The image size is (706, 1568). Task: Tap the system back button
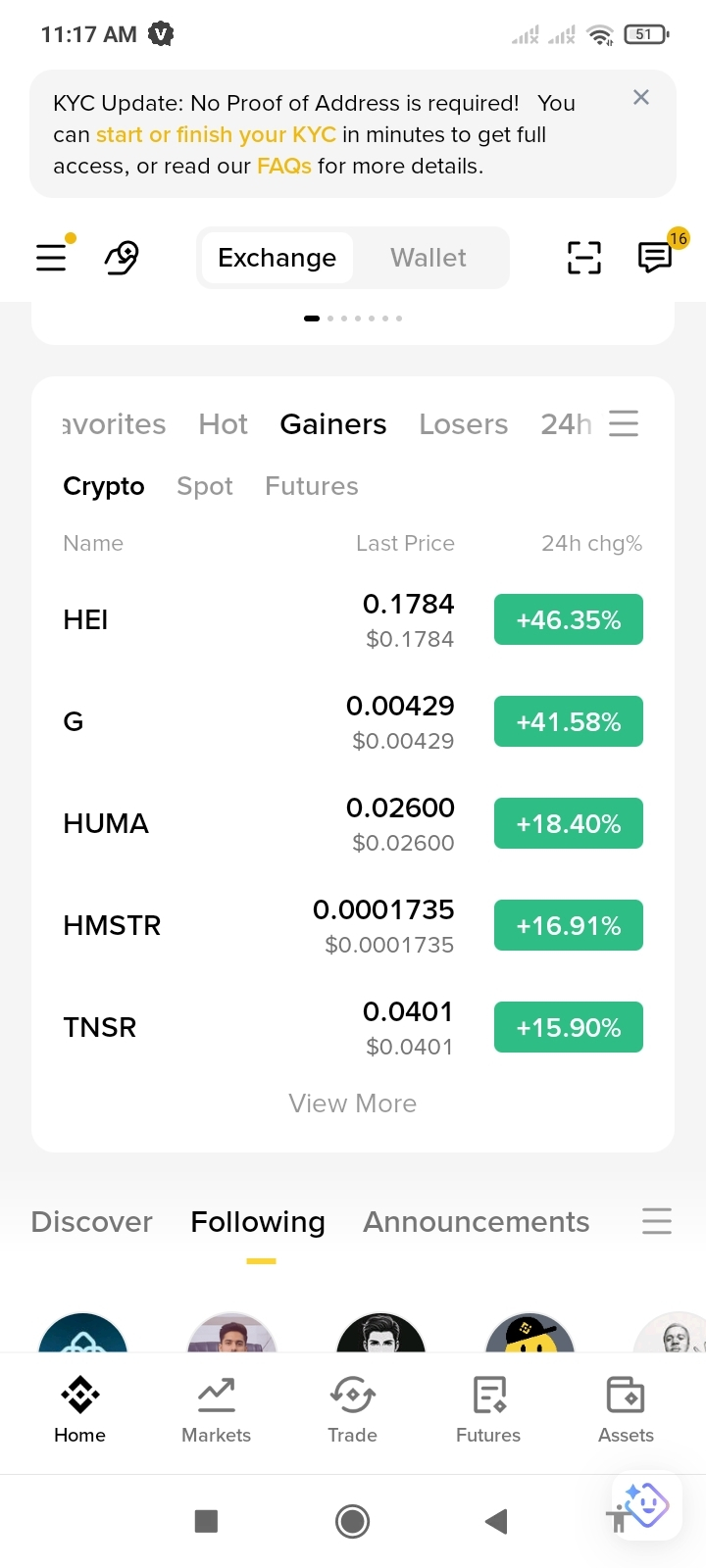pos(496,1521)
